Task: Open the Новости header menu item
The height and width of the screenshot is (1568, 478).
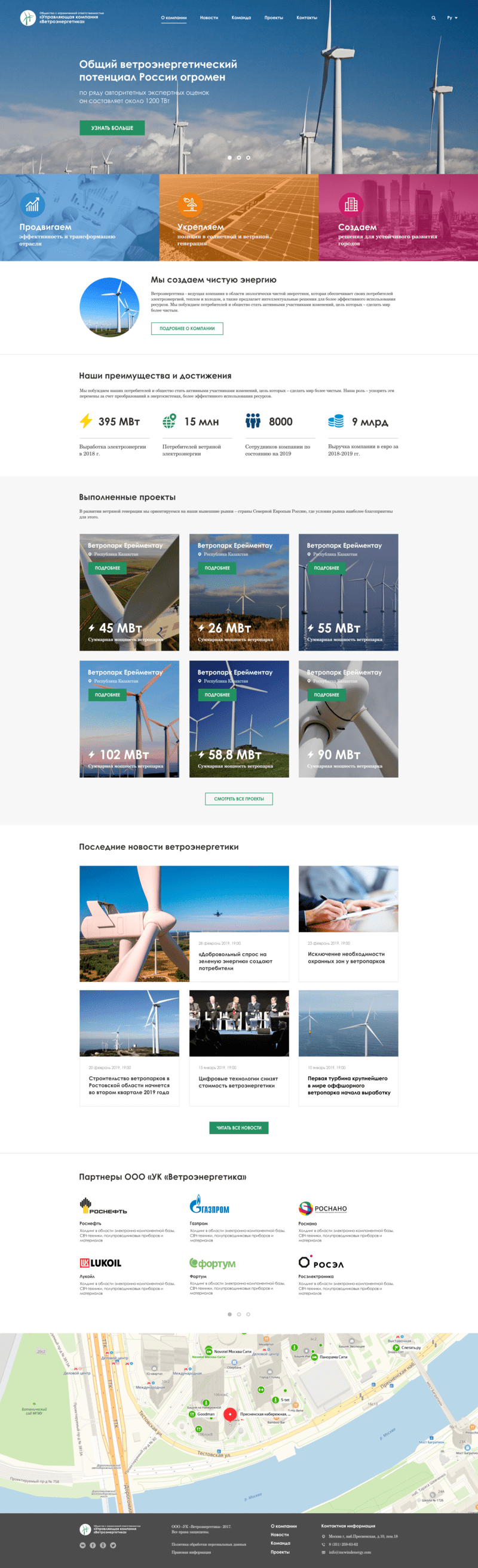Action: tap(209, 18)
